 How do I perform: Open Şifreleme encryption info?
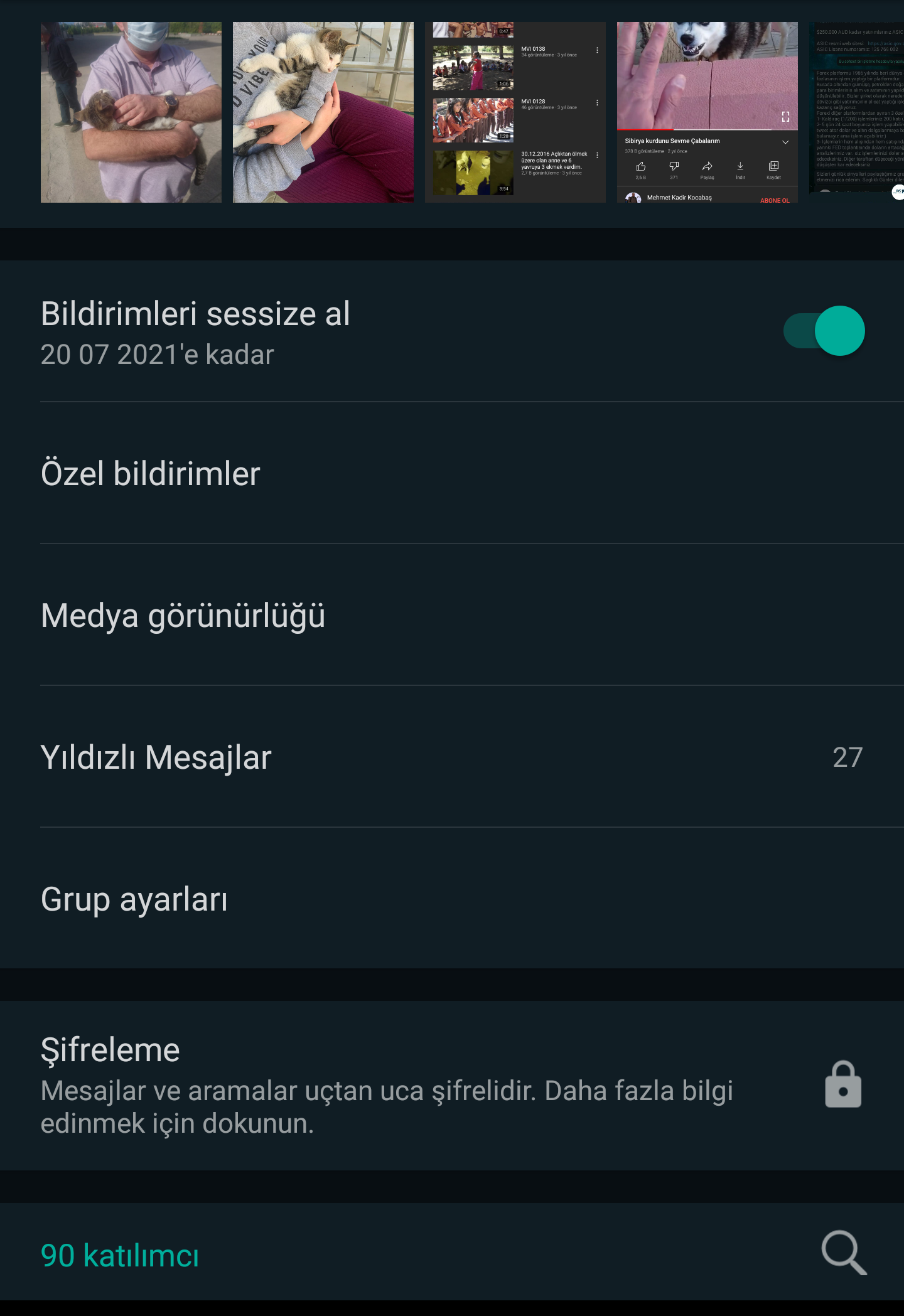[452, 1085]
